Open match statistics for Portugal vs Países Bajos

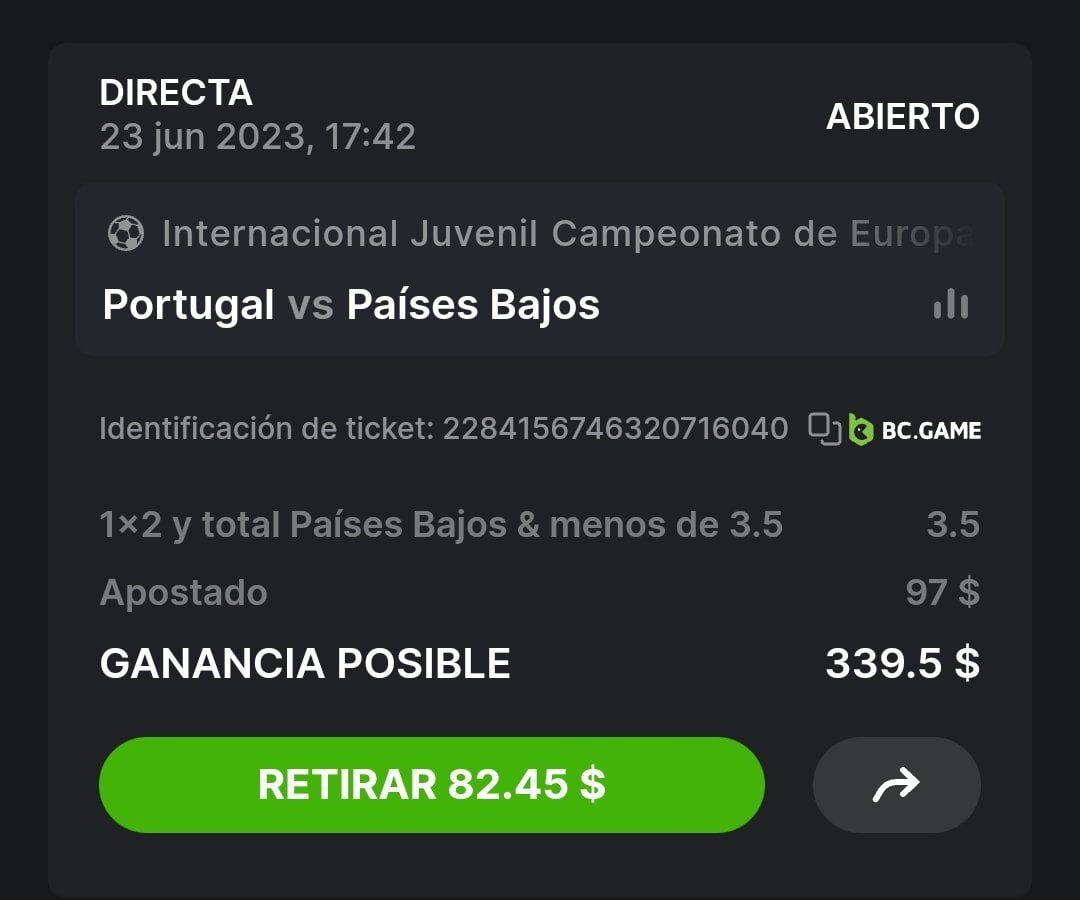click(x=950, y=304)
